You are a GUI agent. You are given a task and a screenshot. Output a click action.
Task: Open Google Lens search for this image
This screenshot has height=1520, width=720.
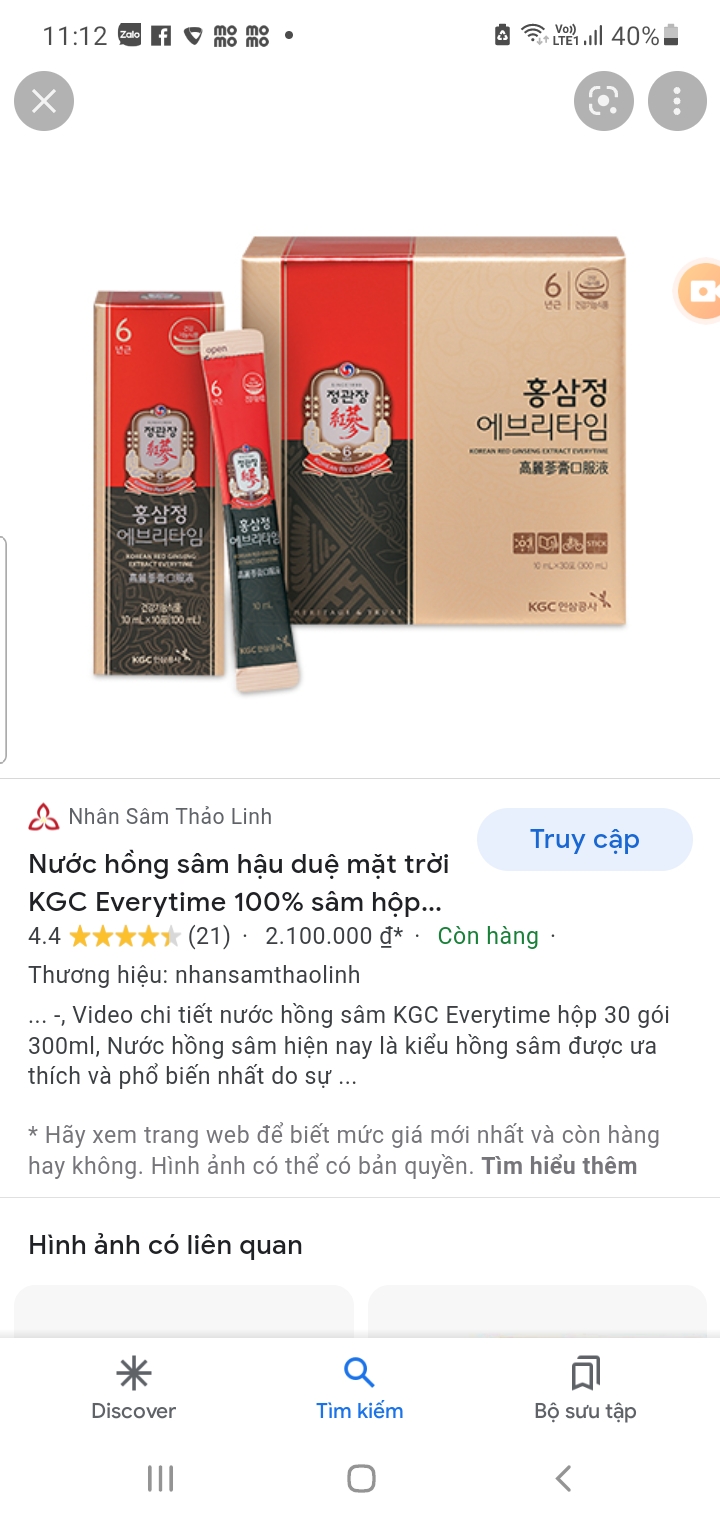pos(604,101)
